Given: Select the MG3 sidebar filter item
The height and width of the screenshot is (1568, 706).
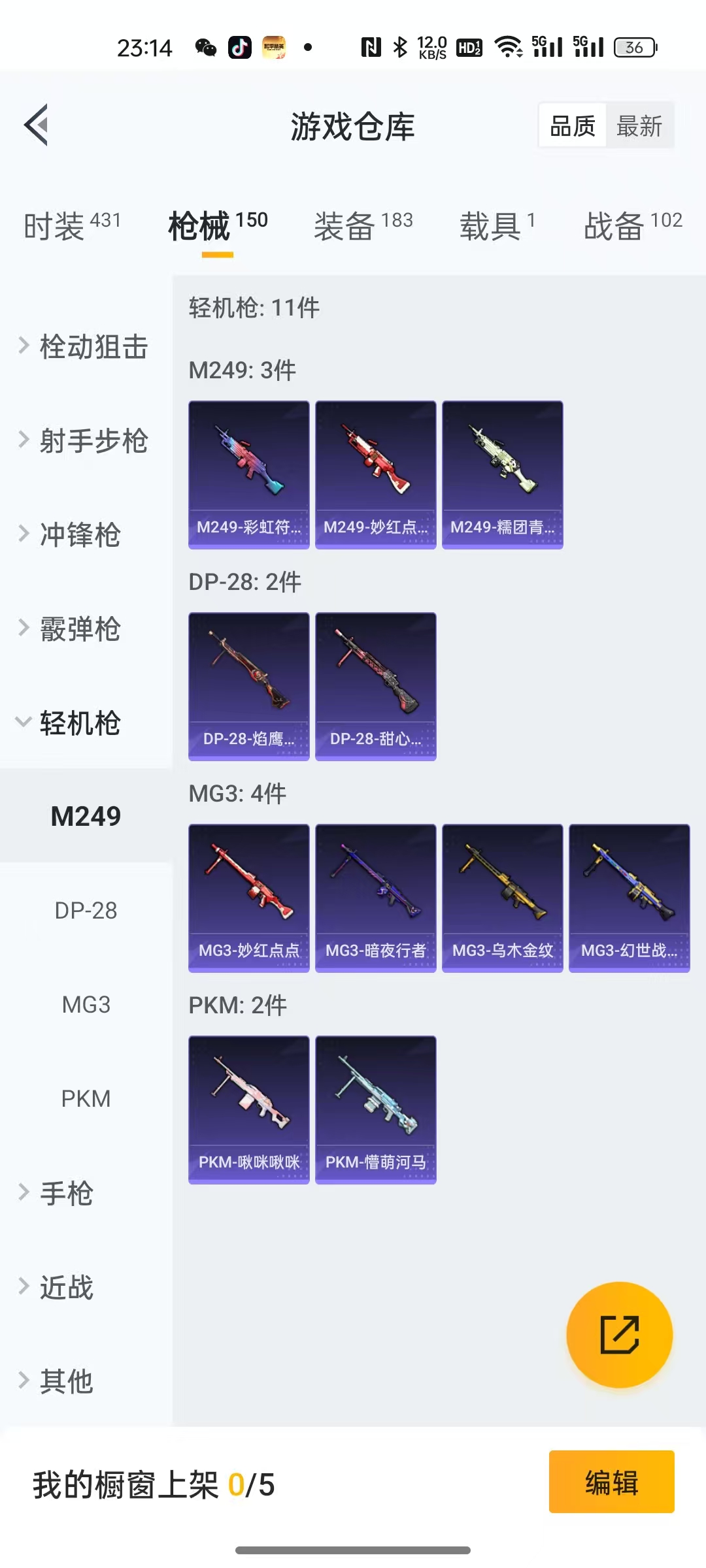Looking at the screenshot, I should (x=88, y=1005).
